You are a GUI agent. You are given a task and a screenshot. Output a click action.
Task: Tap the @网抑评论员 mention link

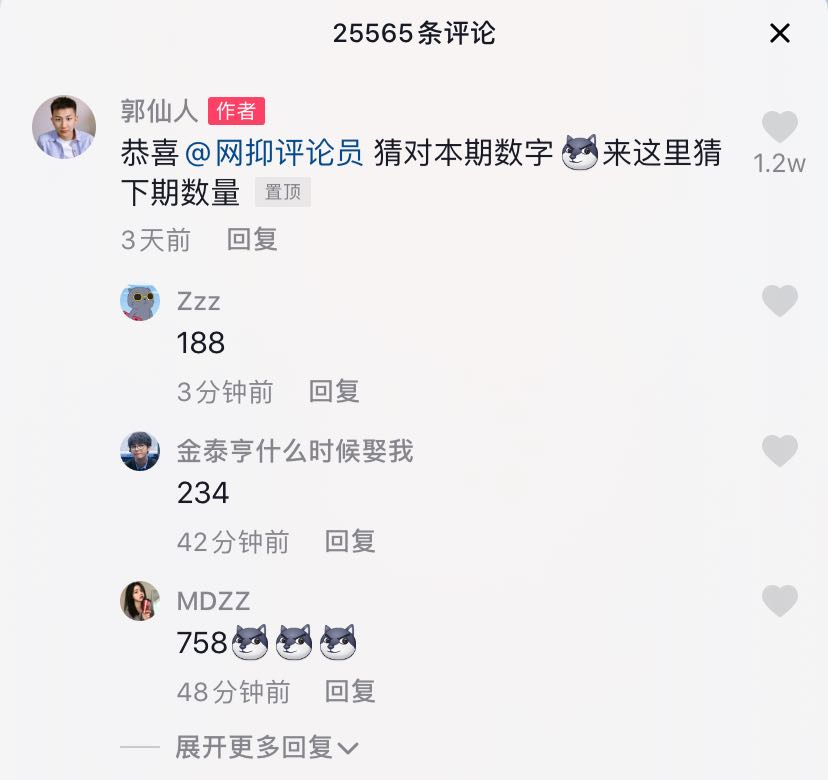click(x=274, y=153)
